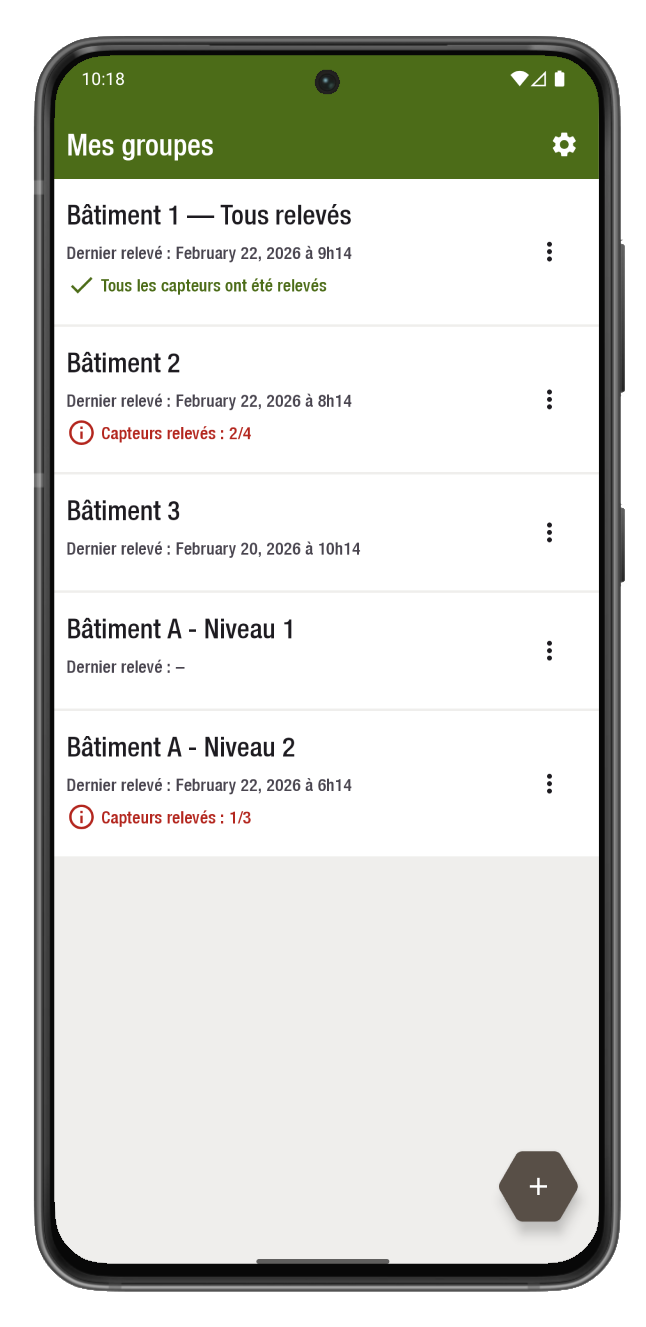The width and height of the screenshot is (646, 1327).
Task: Open overflow menu for Bâtiment A - Niveau 2
Action: click(x=549, y=784)
